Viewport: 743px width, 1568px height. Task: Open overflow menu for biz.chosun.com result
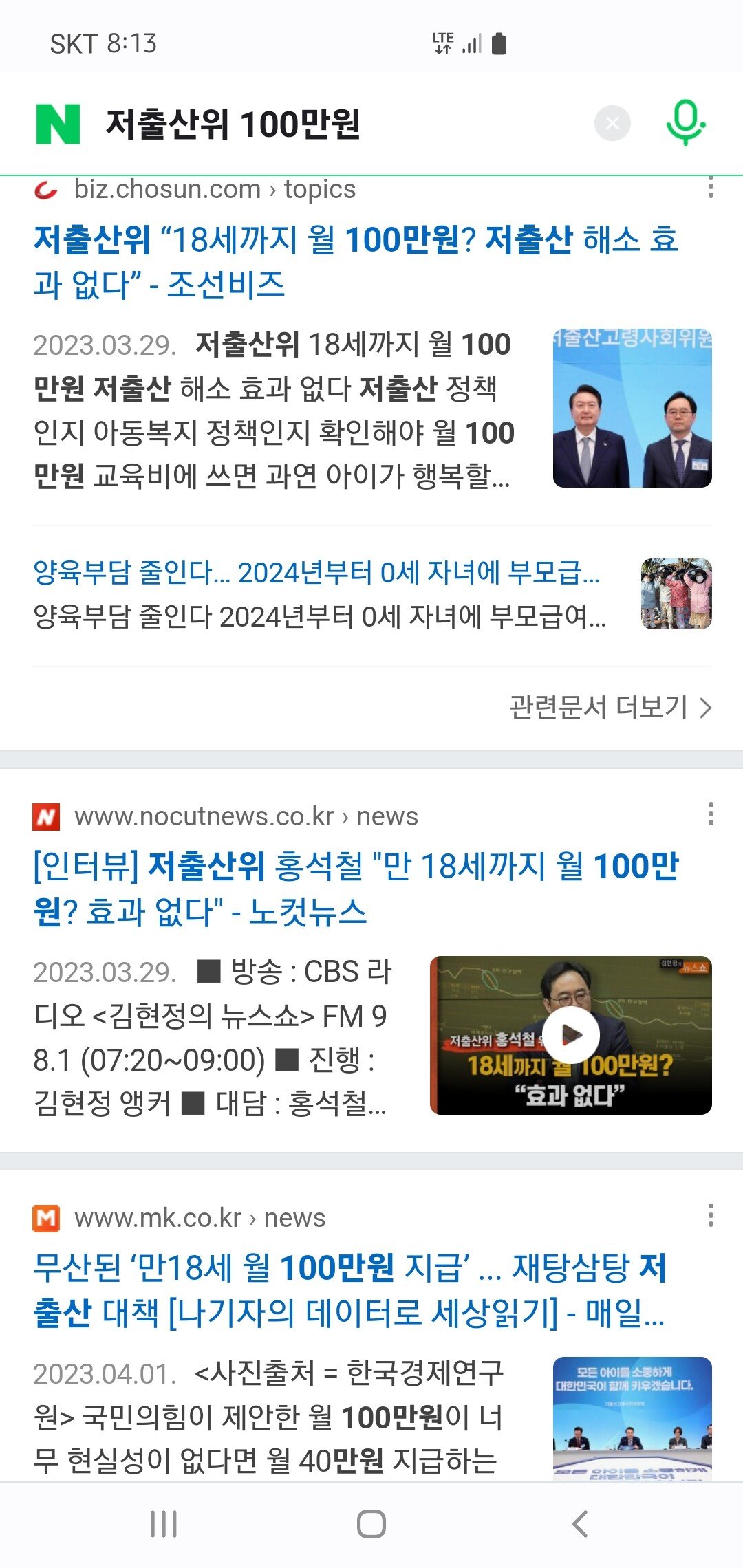(x=711, y=187)
